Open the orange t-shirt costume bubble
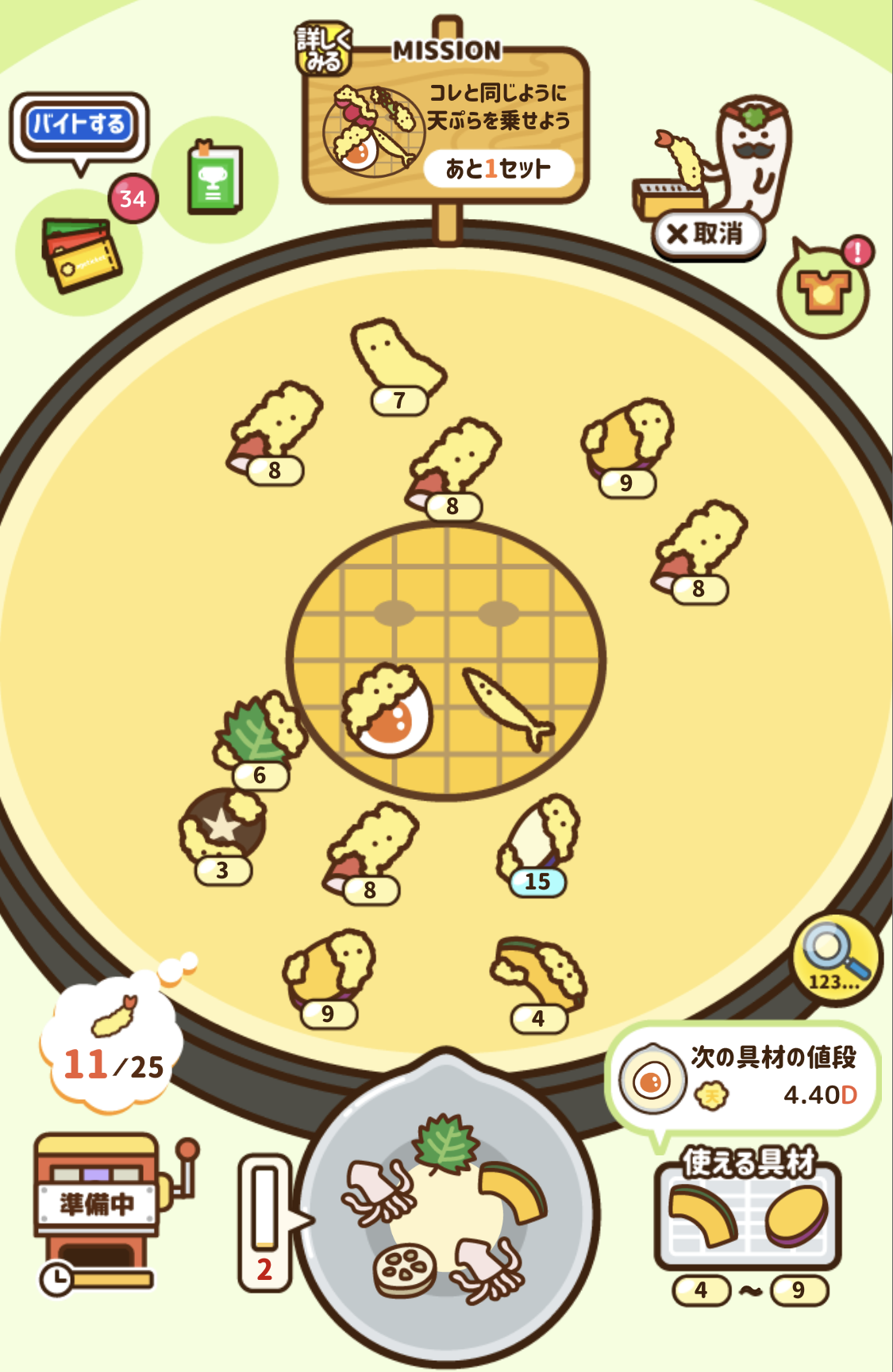 point(824,292)
